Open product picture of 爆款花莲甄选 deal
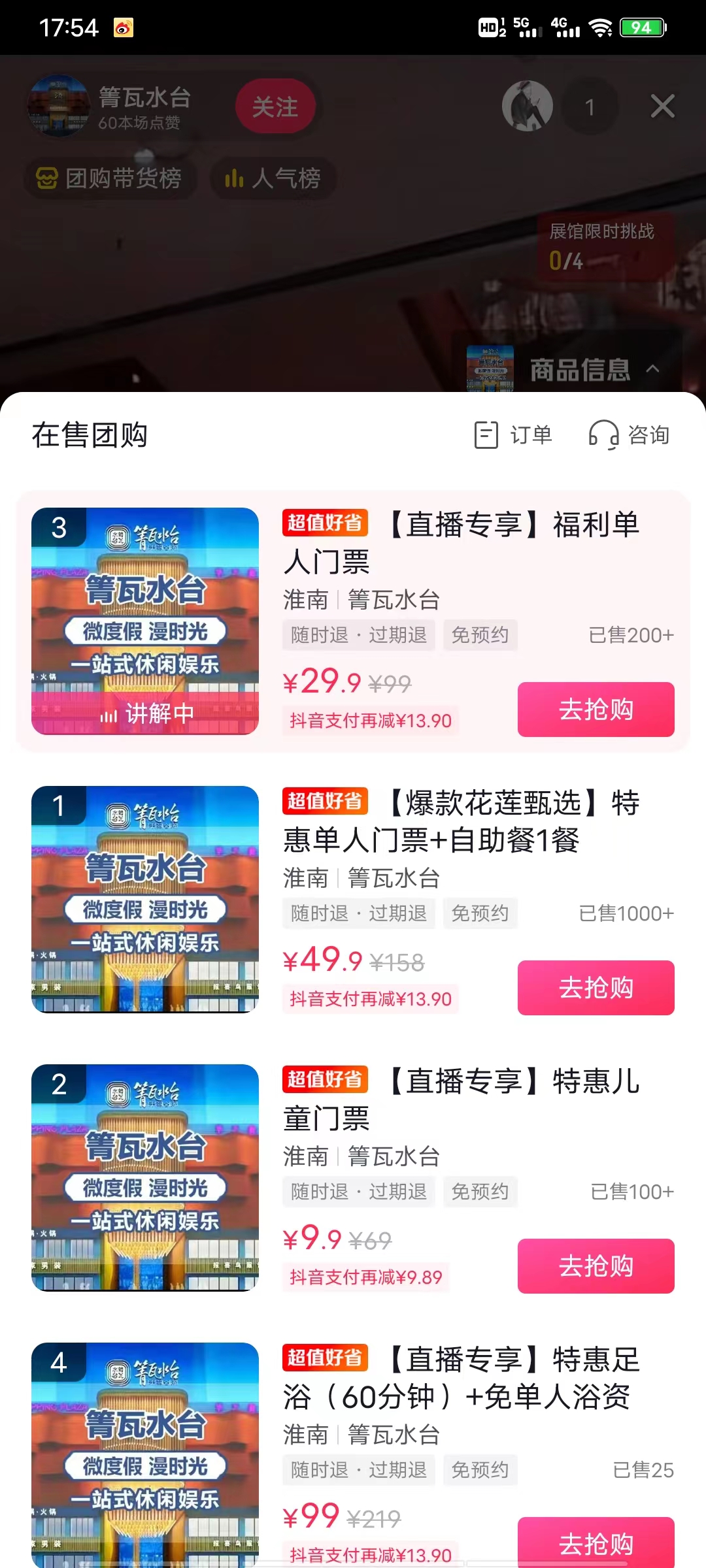Screen dimensions: 706x1568 145,899
